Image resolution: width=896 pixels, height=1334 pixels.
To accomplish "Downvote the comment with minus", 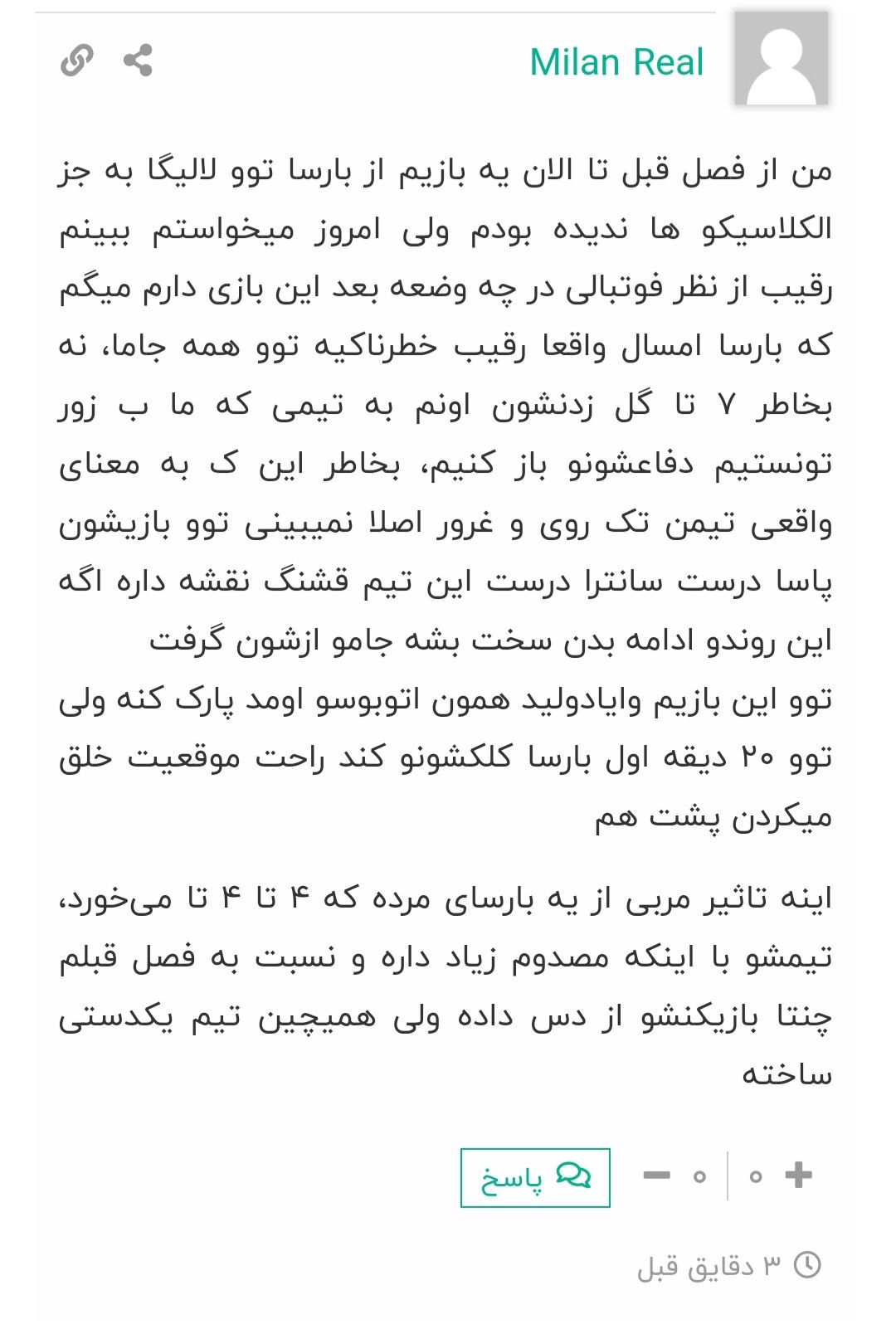I will 656,1176.
